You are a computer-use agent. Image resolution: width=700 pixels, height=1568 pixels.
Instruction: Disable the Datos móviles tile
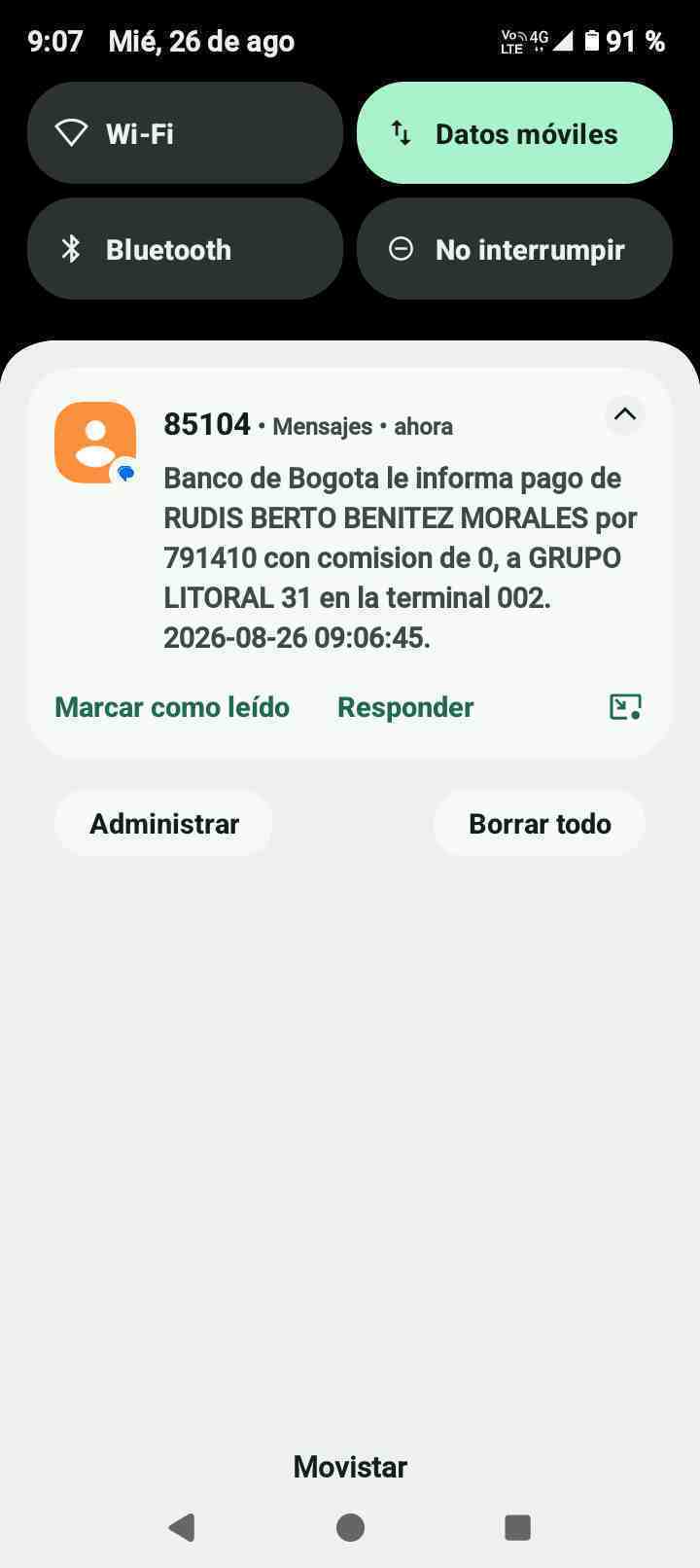[x=514, y=133]
